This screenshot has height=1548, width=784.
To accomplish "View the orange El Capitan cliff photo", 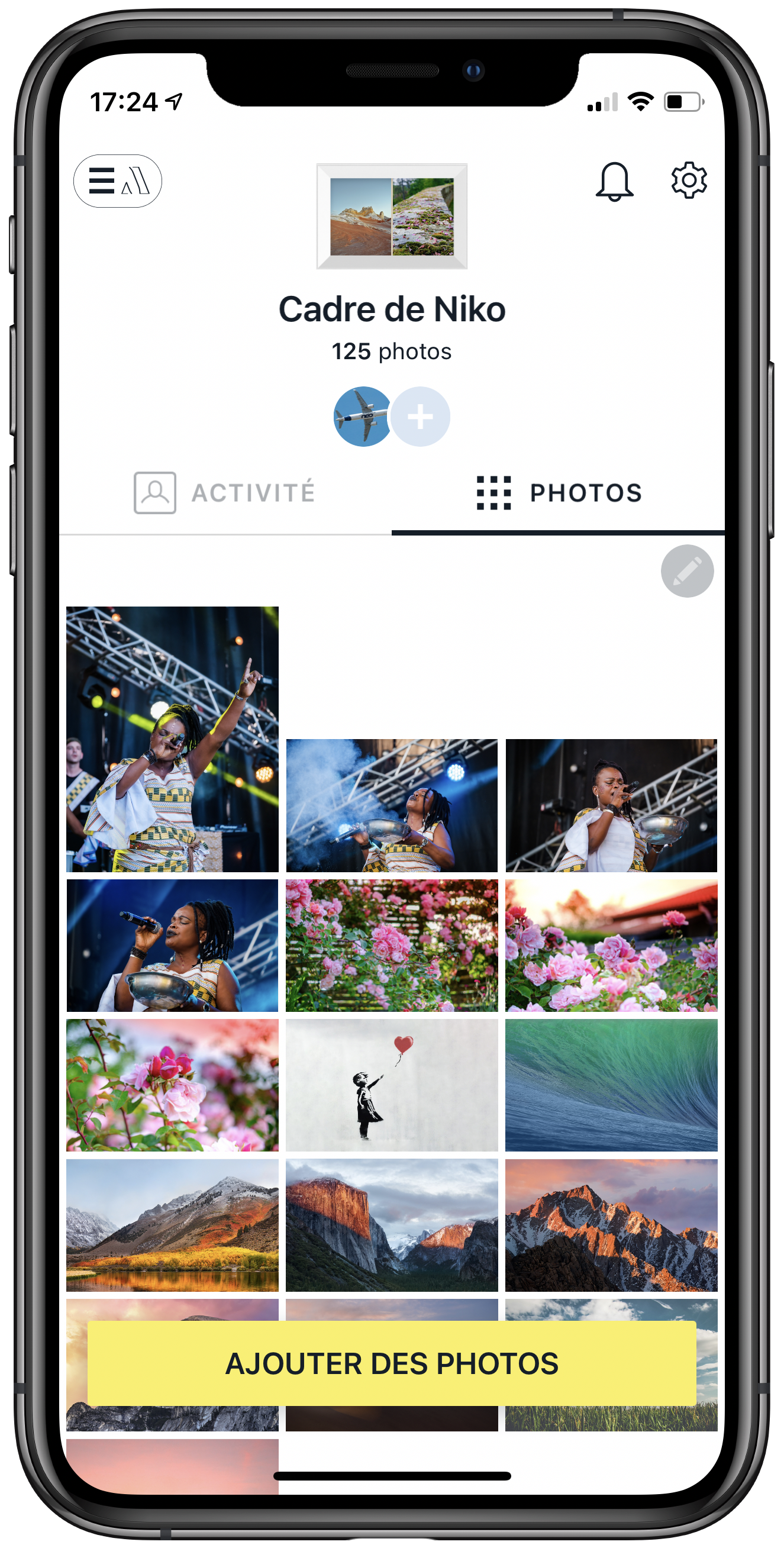I will pyautogui.click(x=392, y=1225).
